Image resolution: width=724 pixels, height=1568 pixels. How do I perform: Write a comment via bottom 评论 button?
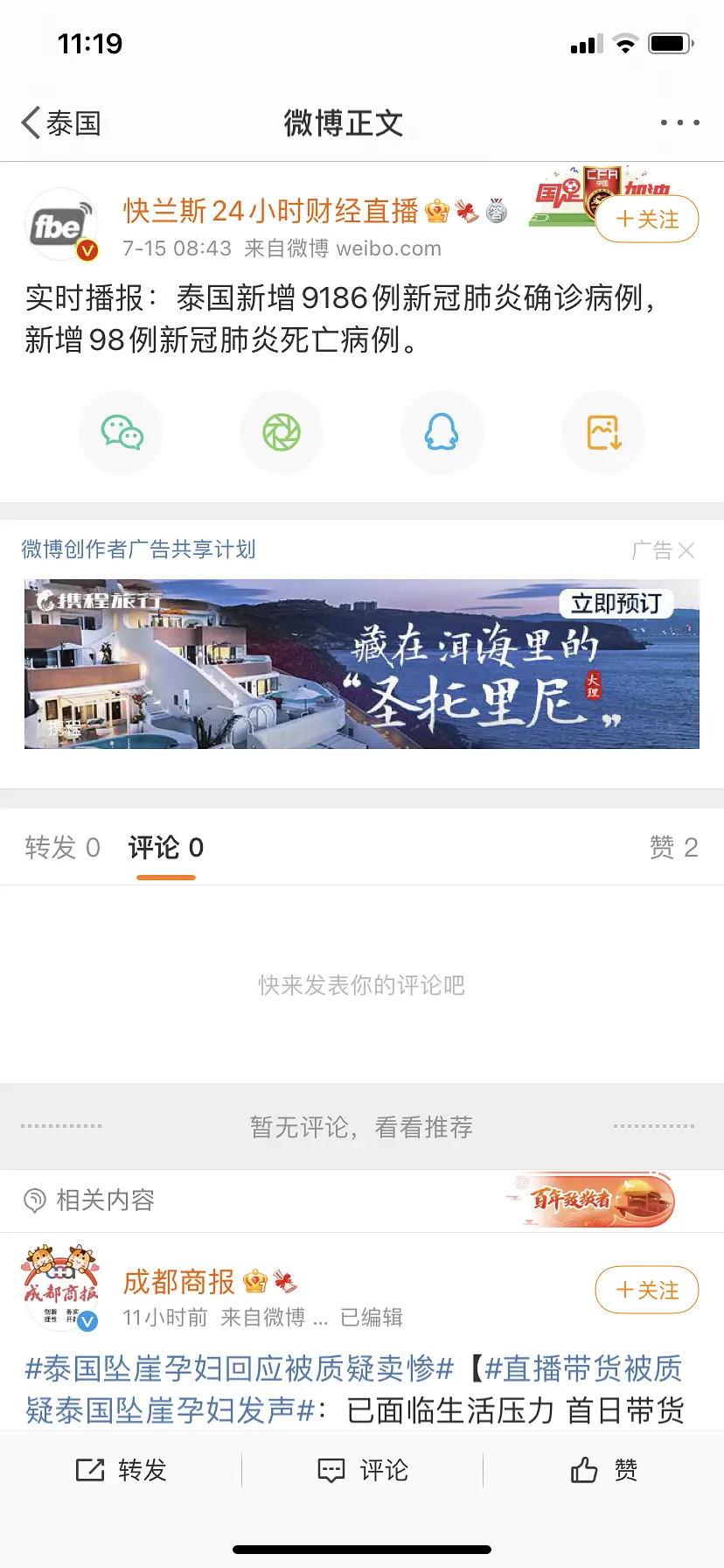coord(362,1470)
